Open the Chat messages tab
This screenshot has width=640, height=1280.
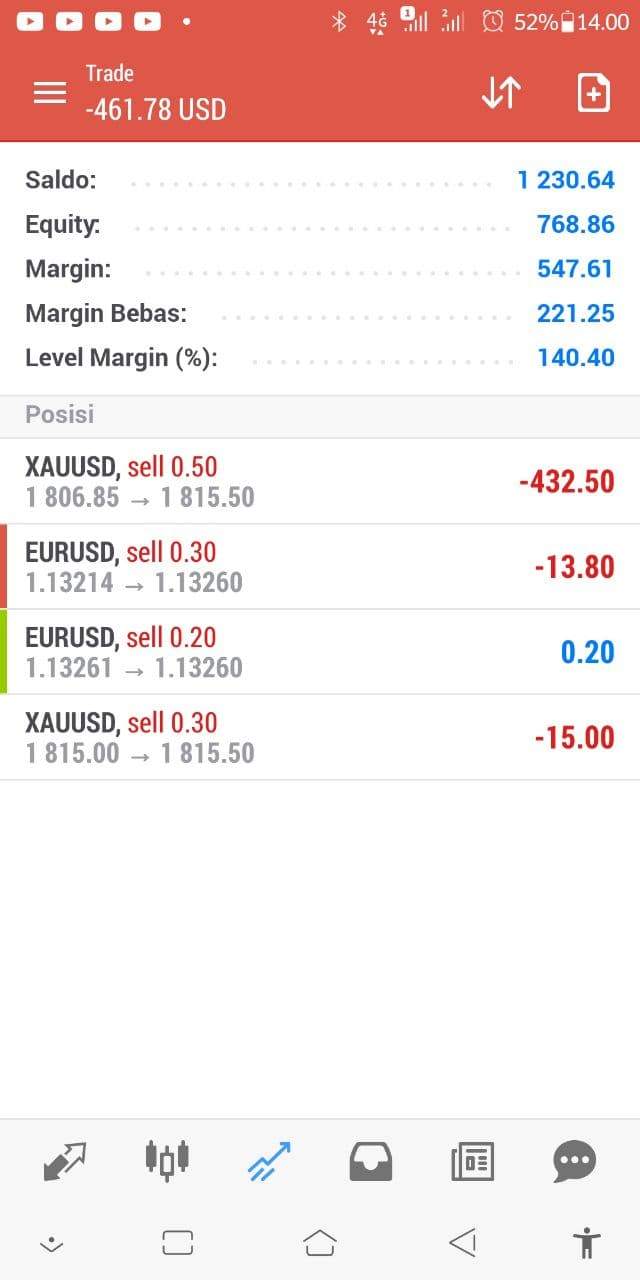point(575,1162)
